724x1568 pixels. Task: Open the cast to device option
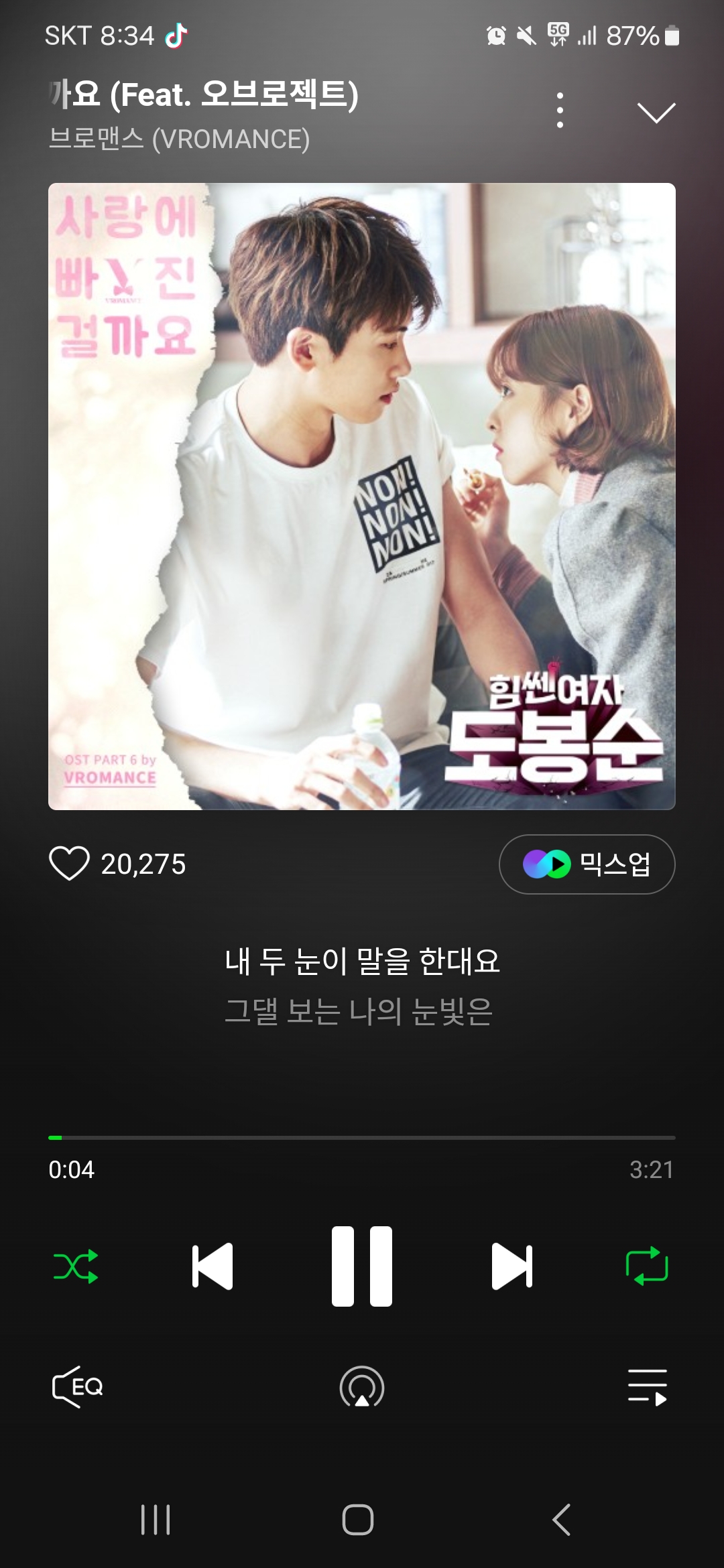pyautogui.click(x=362, y=1386)
